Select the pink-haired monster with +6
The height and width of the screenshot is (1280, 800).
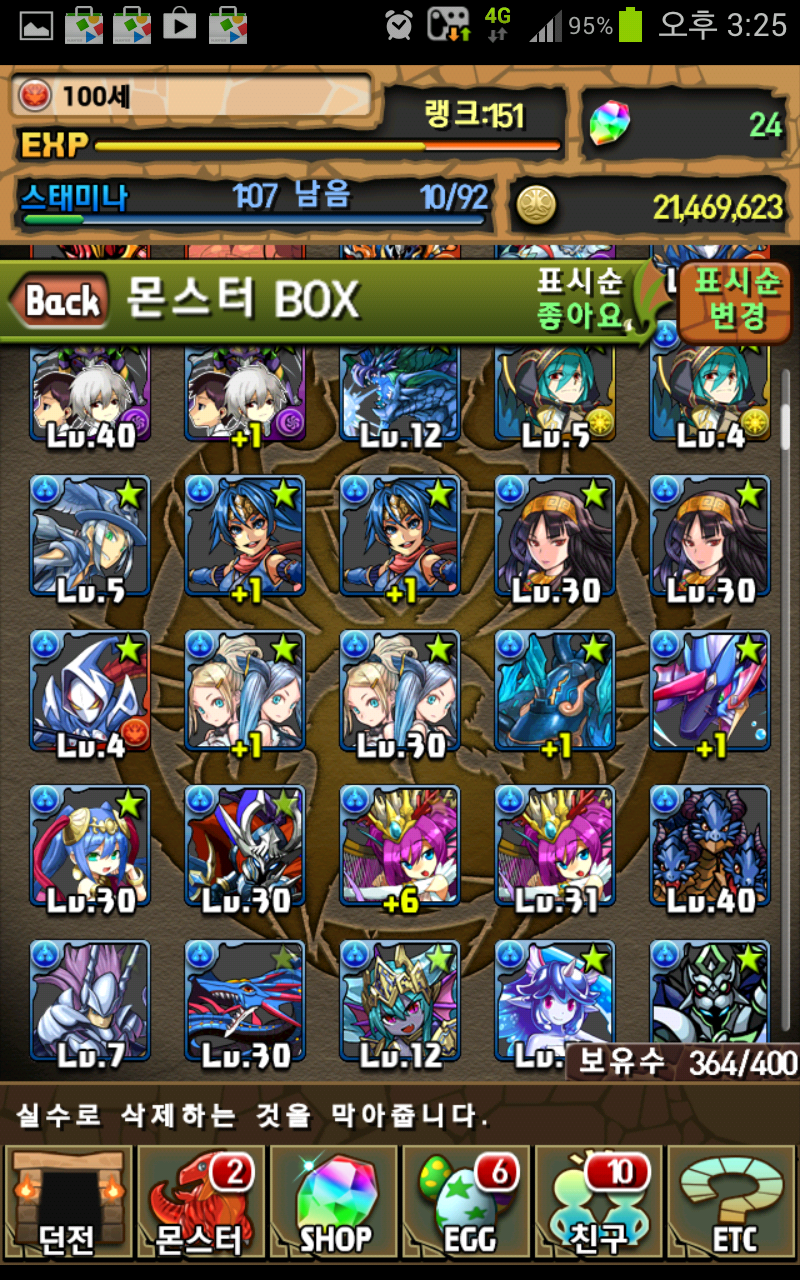point(400,848)
